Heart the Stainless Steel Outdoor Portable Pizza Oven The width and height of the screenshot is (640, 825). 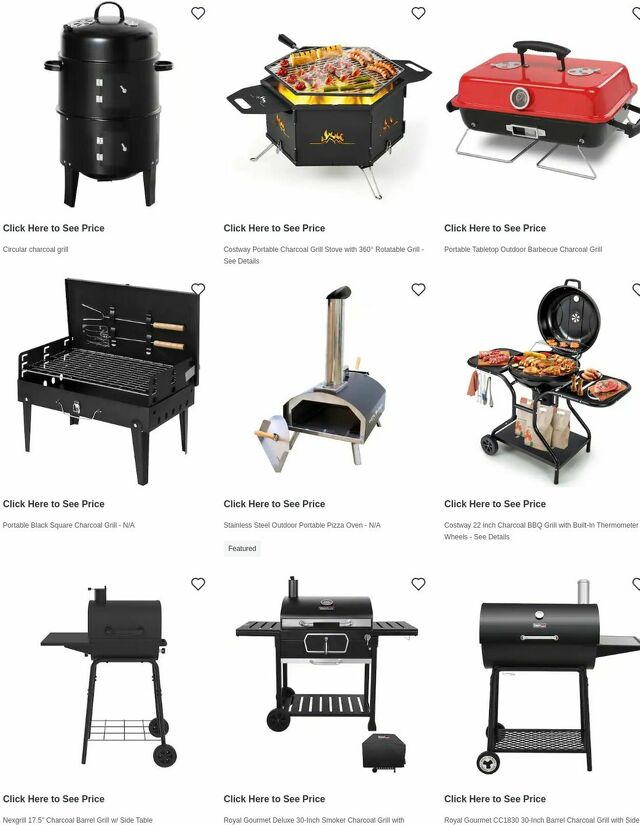click(418, 289)
